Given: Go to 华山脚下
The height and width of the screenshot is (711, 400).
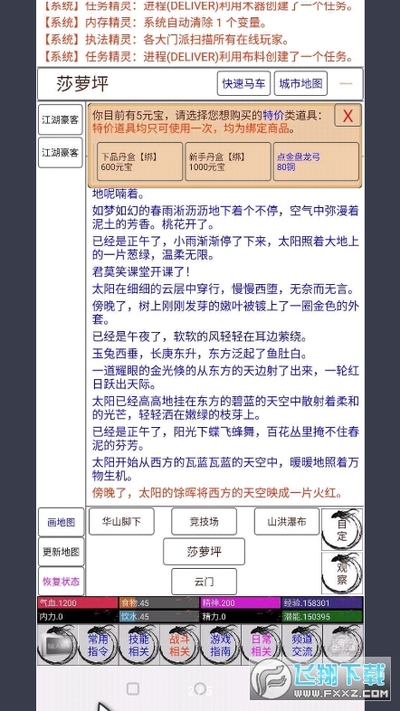Looking at the screenshot, I should pos(122,521).
